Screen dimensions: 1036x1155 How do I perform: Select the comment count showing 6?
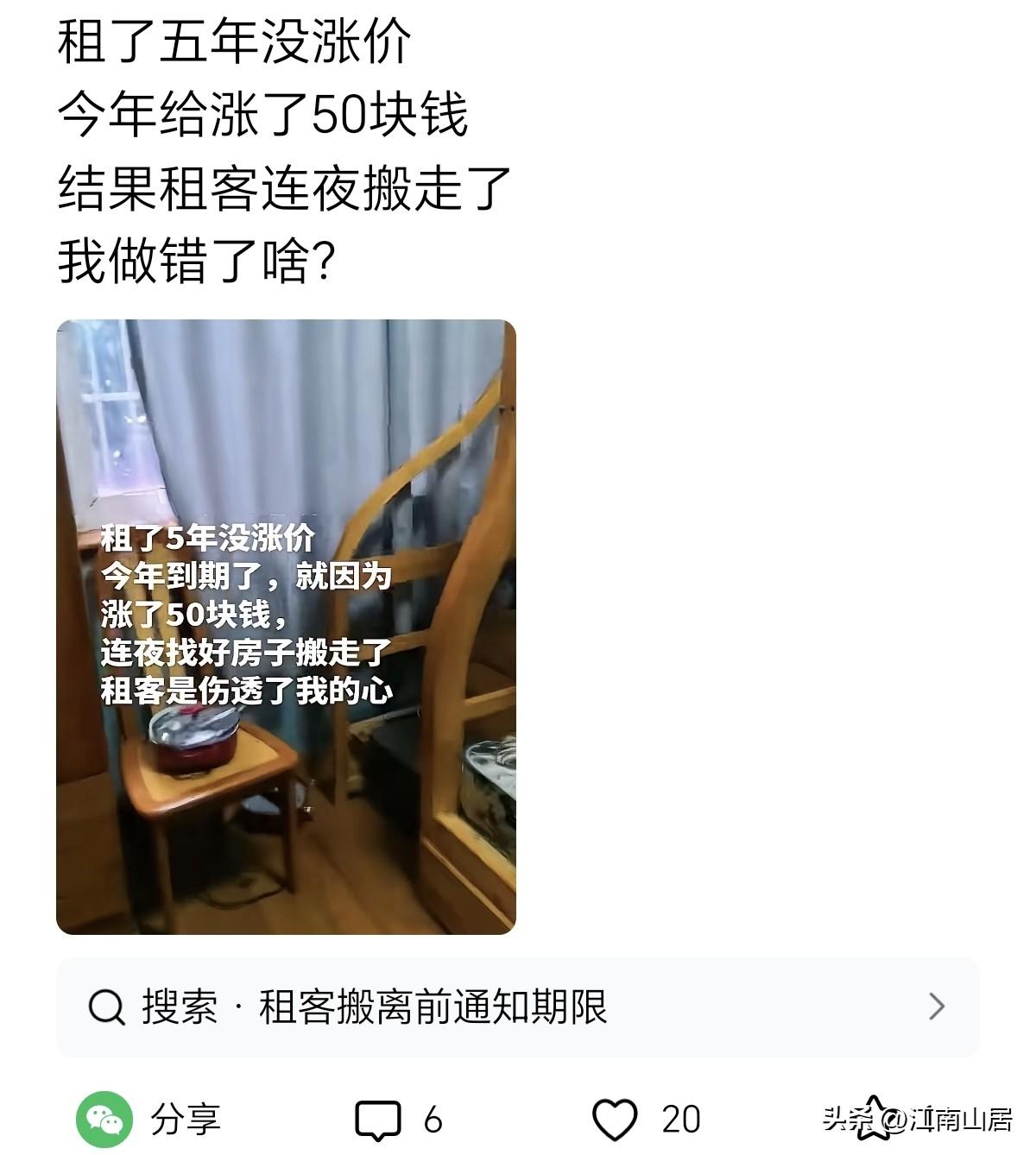point(433,1120)
